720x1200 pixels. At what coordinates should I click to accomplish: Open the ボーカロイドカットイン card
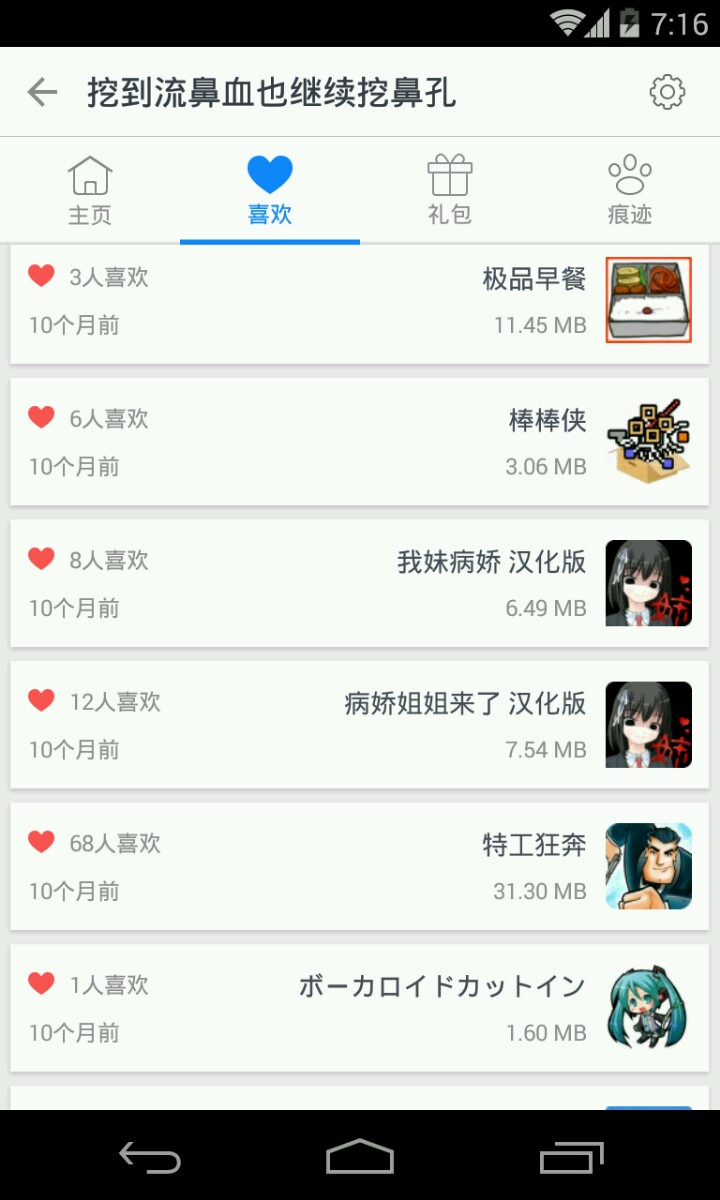coord(360,1008)
